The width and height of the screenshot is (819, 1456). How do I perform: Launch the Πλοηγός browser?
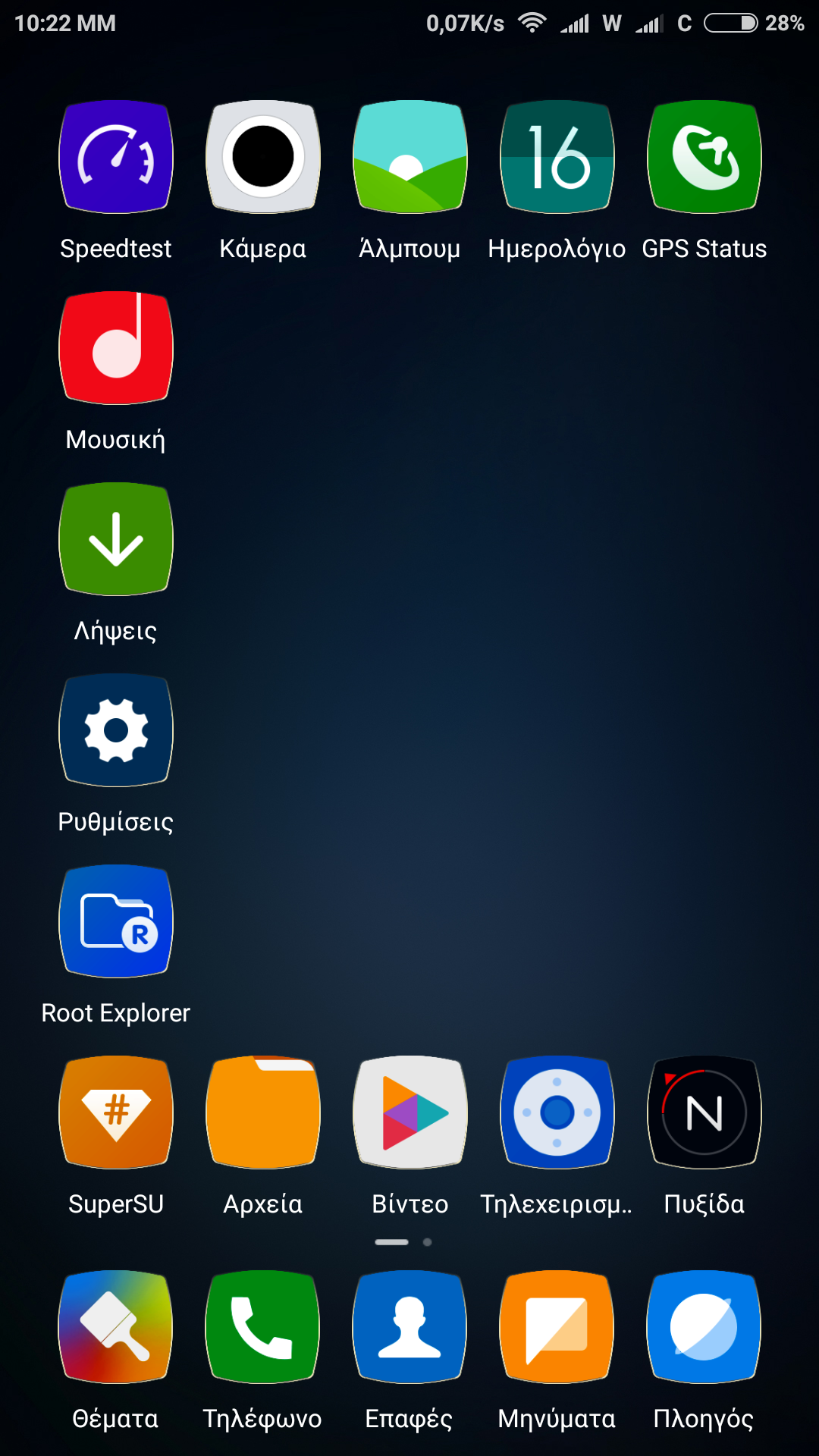704,1327
